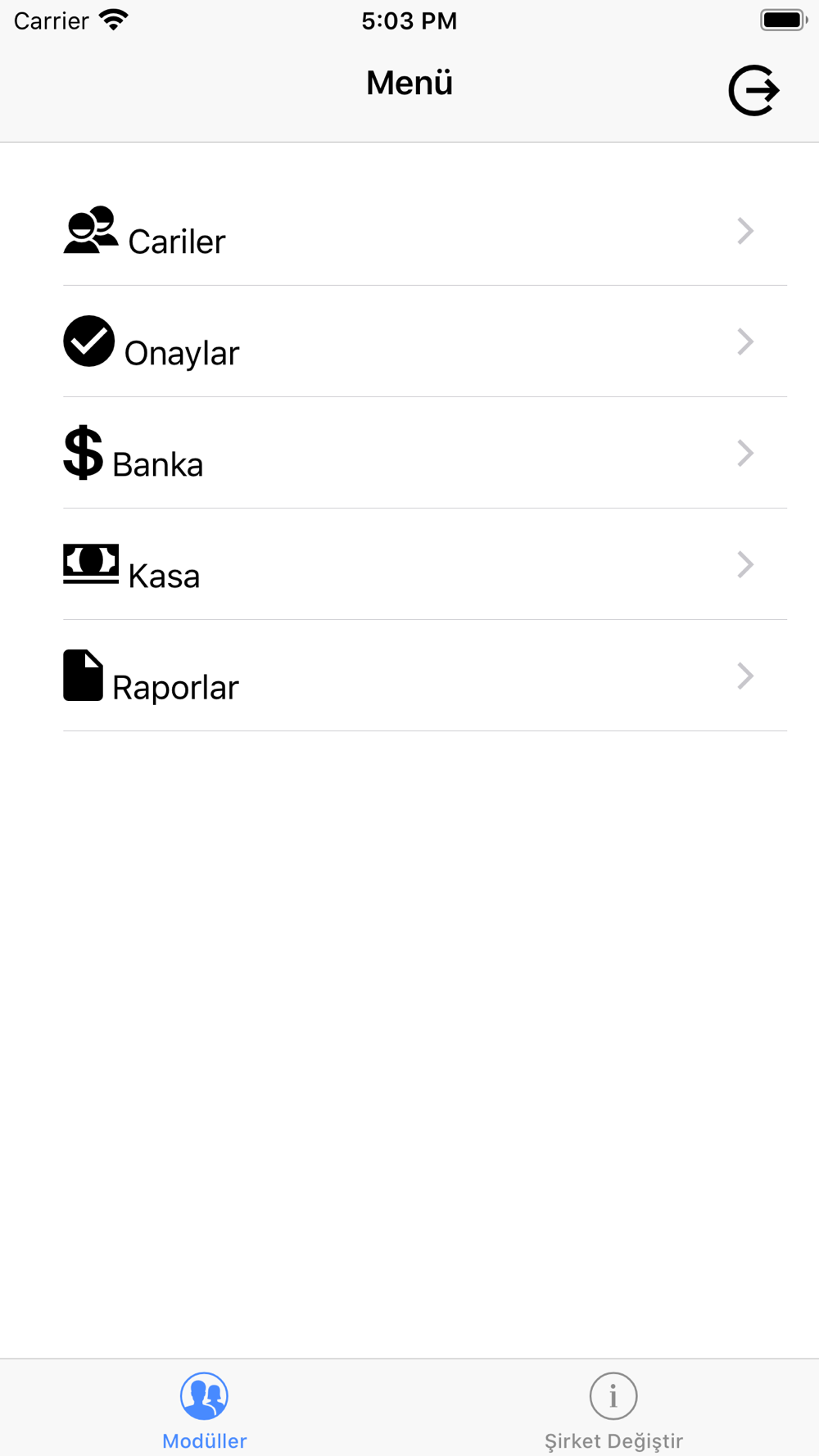Screen dimensions: 819x1456
Task: Switch to the Şirket Değiştir tab
Action: (x=613, y=1410)
